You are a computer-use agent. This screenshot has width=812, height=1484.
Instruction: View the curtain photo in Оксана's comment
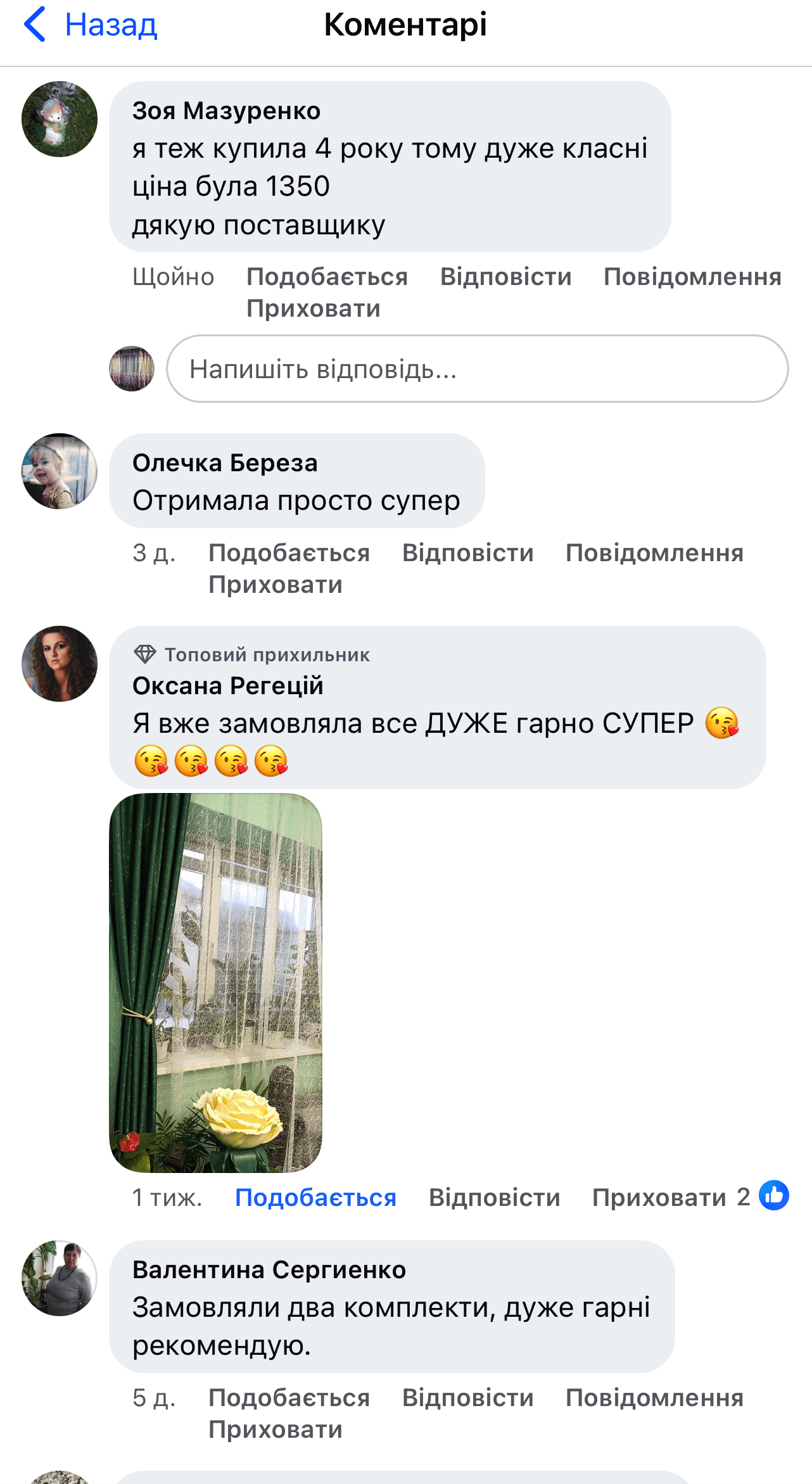point(215,982)
